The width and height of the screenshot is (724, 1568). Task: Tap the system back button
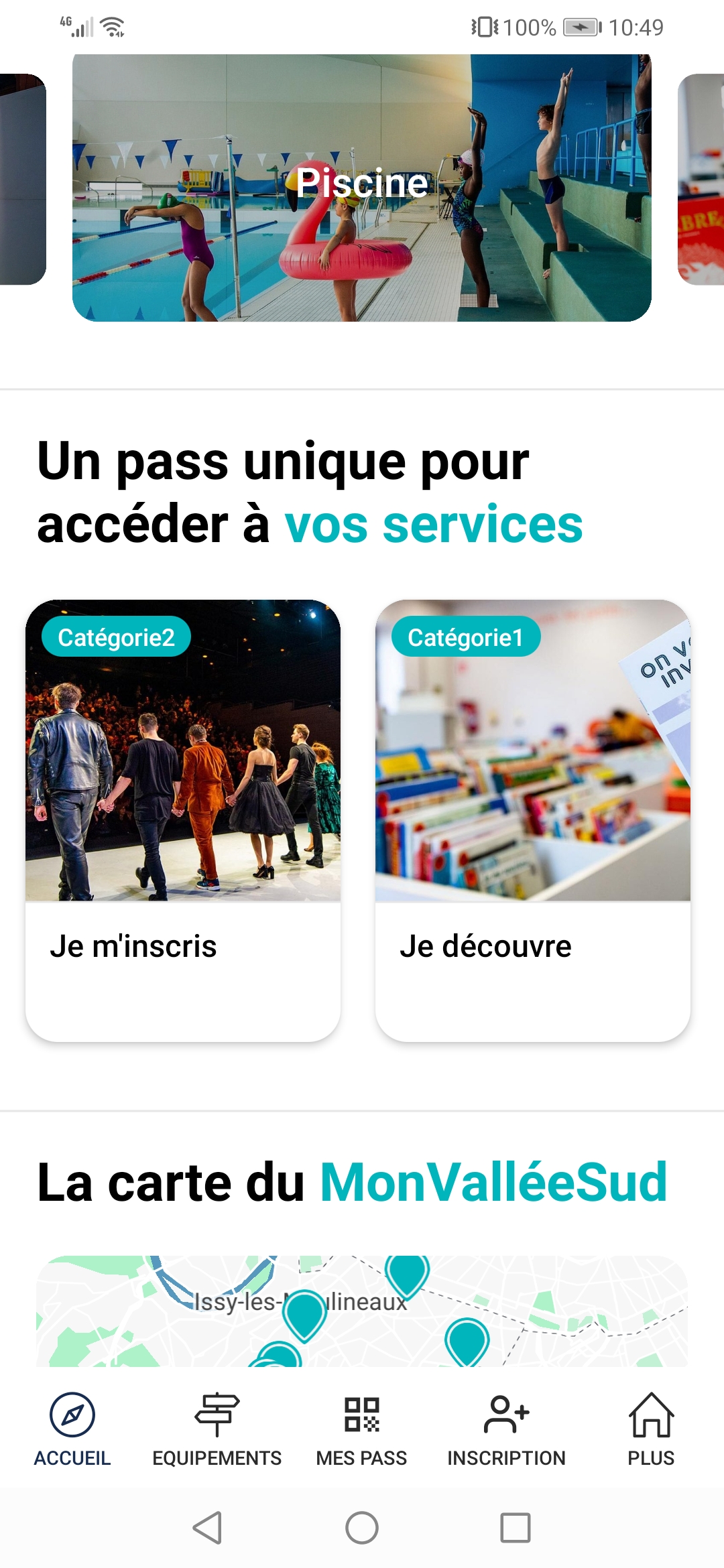pos(207,1528)
